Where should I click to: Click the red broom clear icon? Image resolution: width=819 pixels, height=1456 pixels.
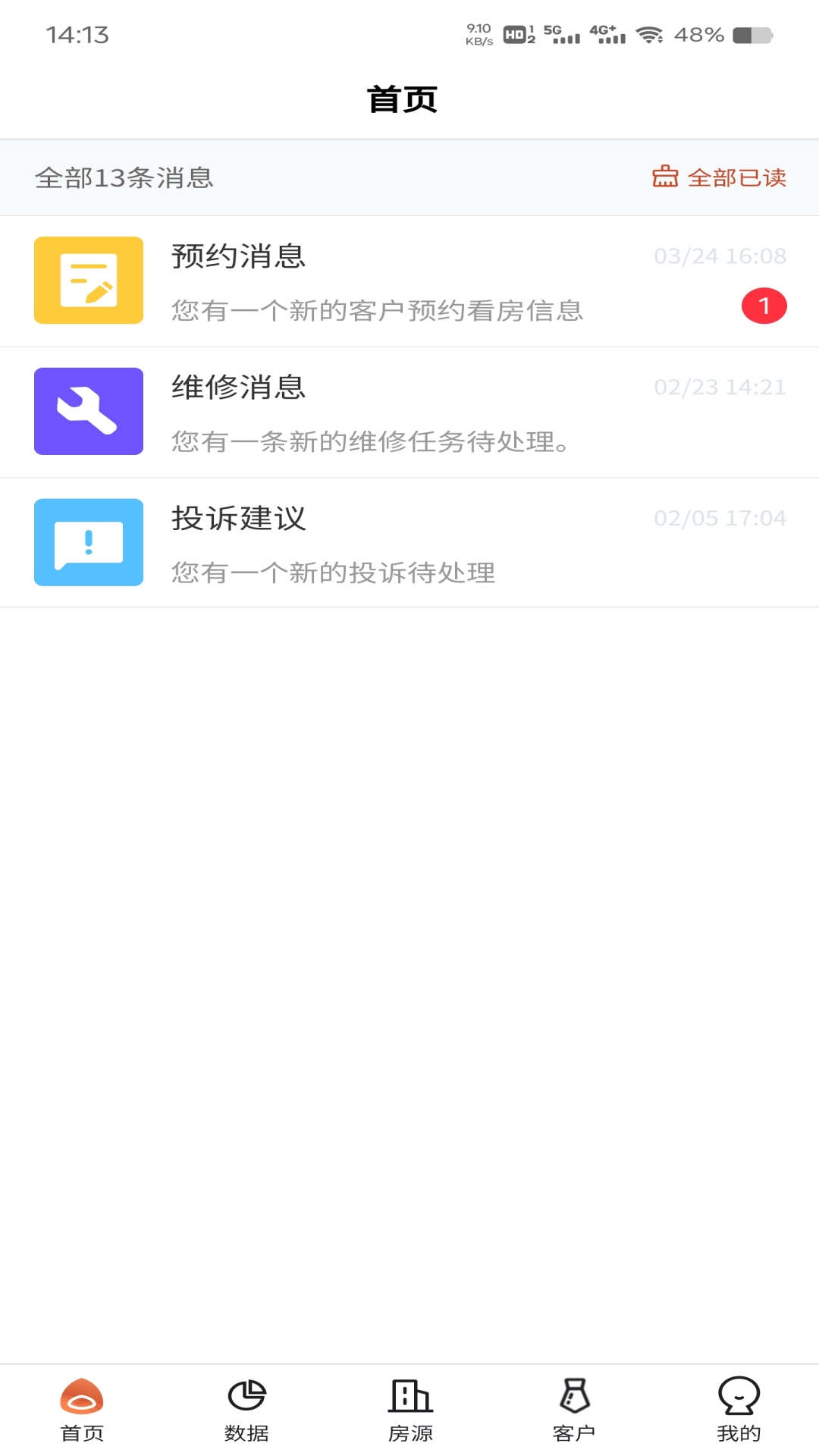point(664,178)
